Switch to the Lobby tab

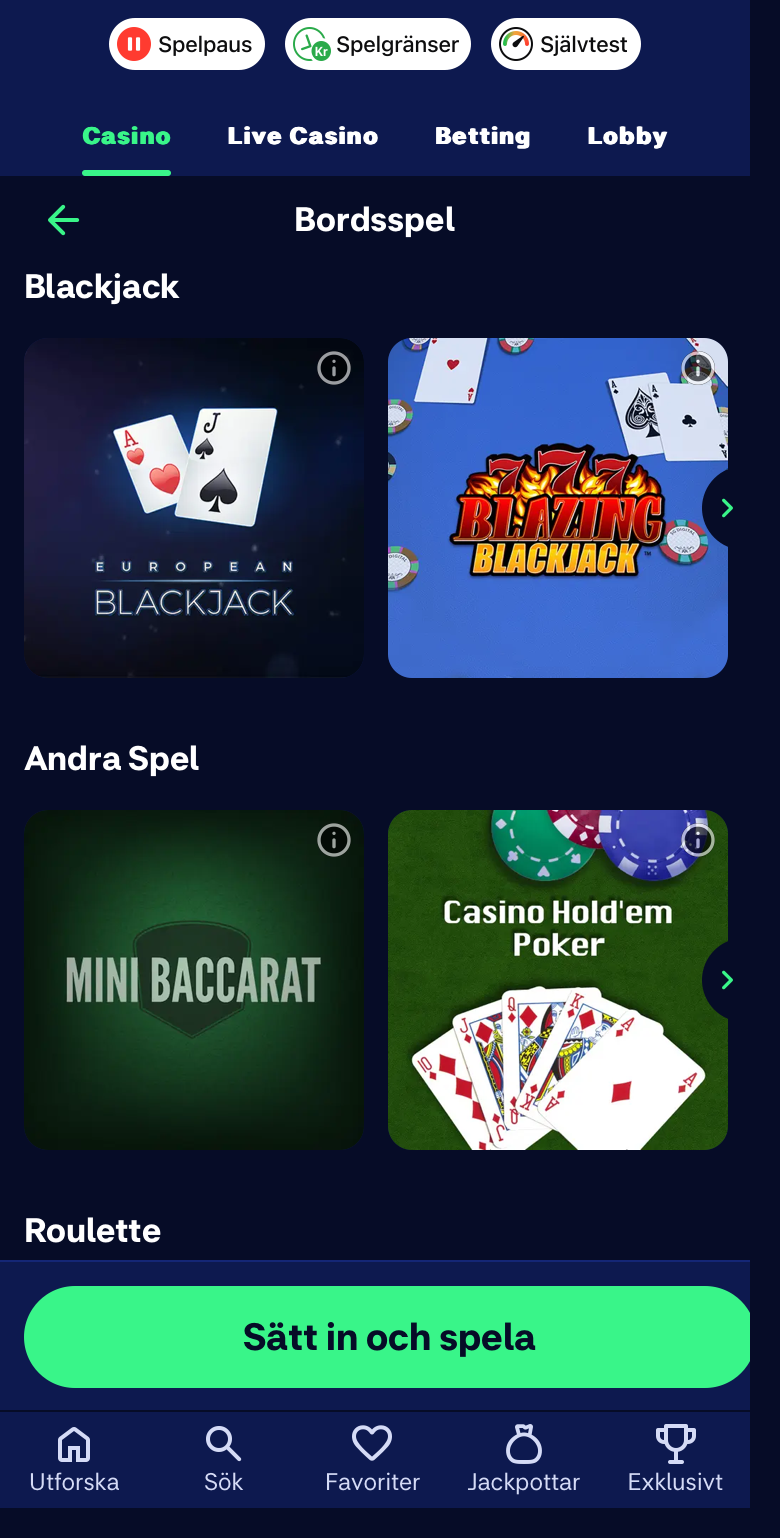tap(627, 136)
